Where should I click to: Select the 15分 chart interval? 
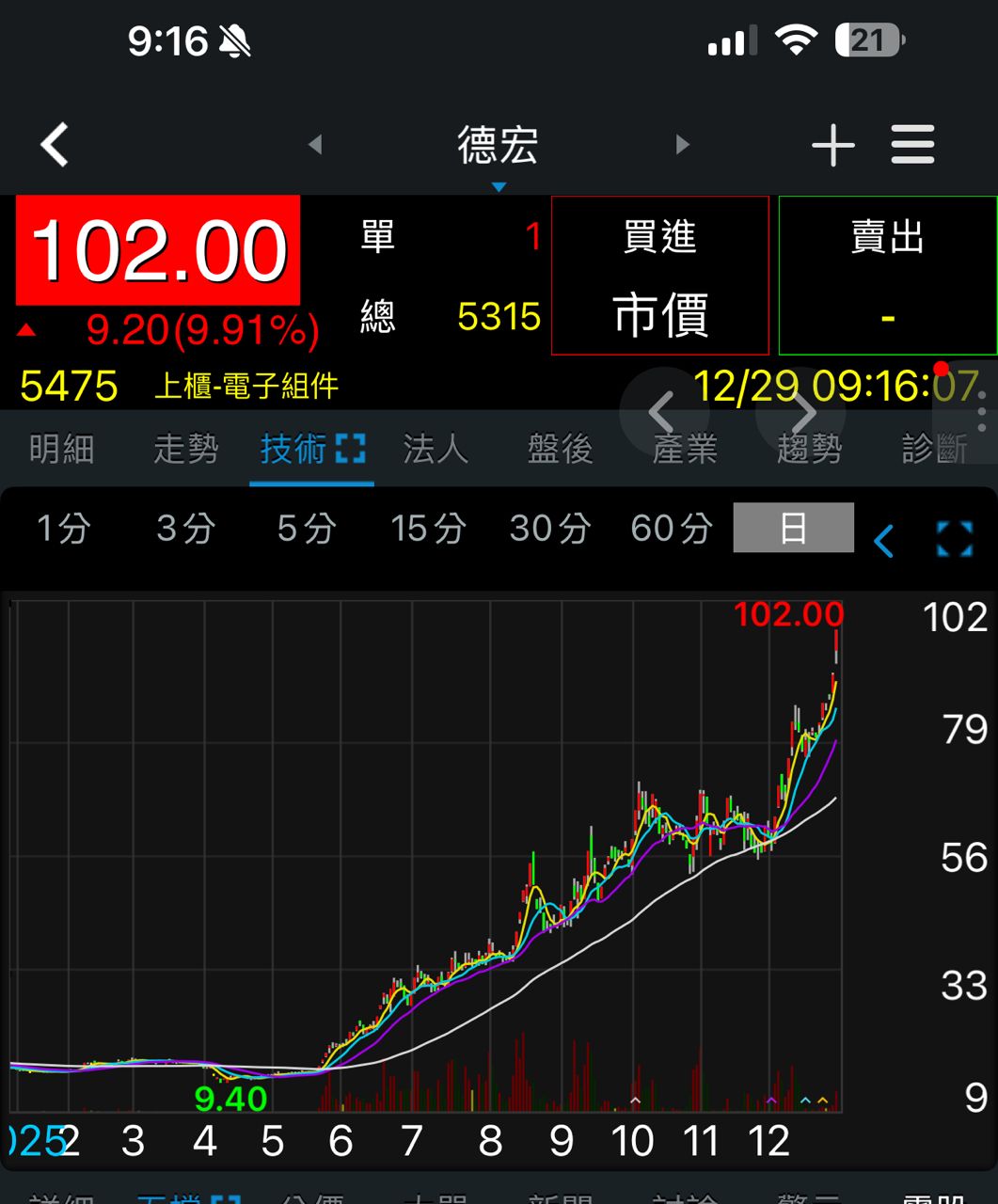click(428, 529)
